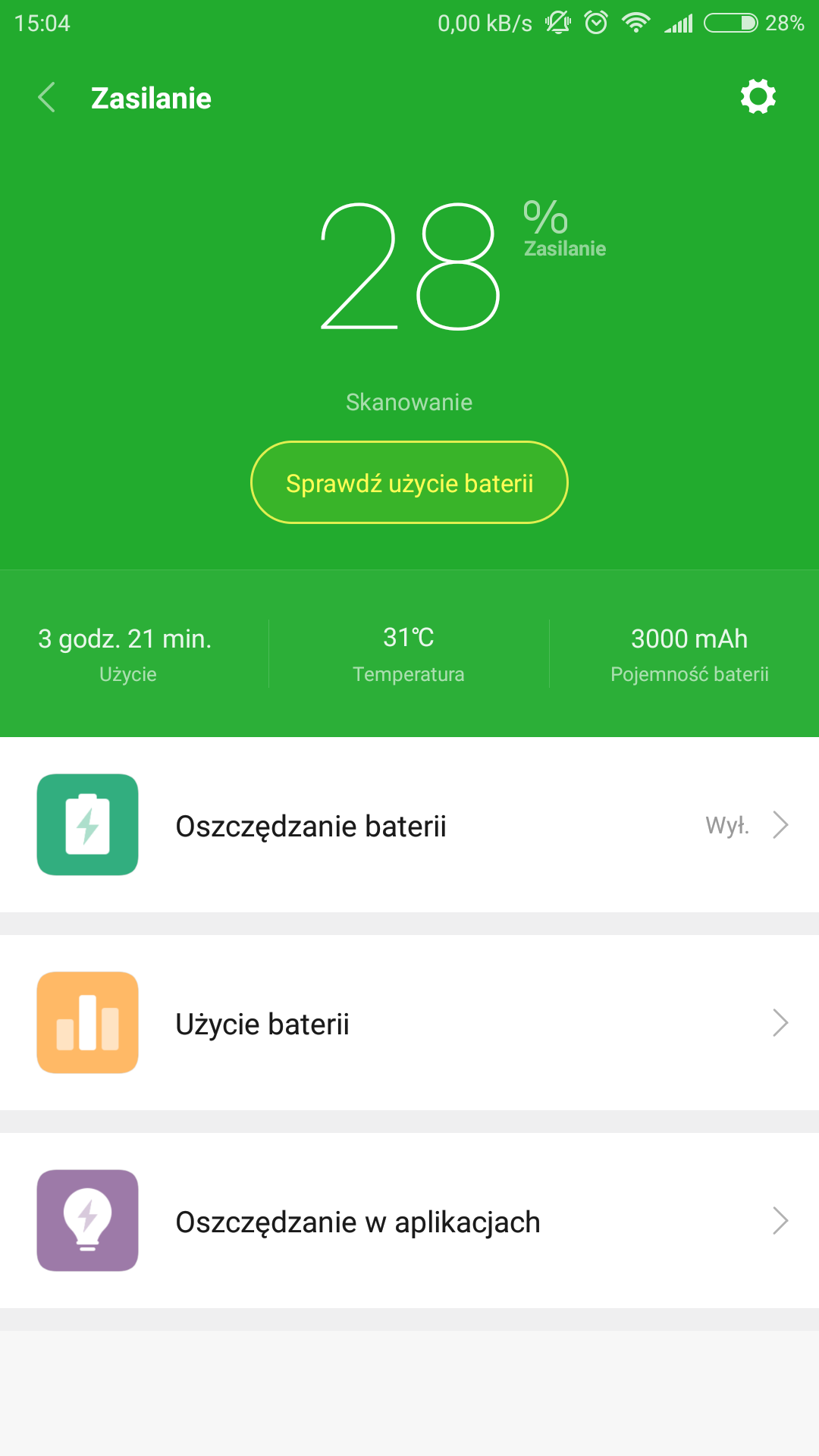The height and width of the screenshot is (1456, 819).
Task: Open the Użycie baterii row
Action: pyautogui.click(x=409, y=1023)
